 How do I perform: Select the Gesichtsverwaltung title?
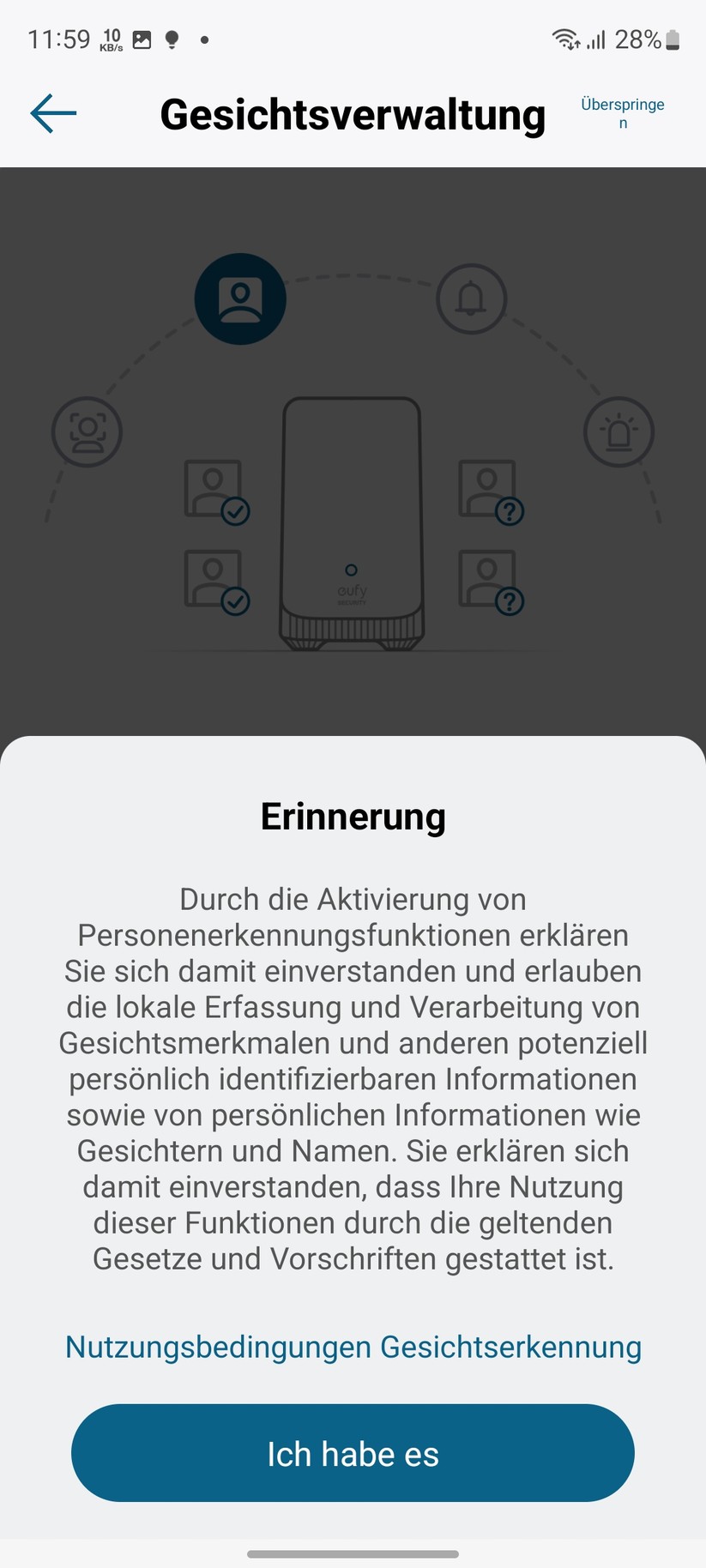pos(353,114)
